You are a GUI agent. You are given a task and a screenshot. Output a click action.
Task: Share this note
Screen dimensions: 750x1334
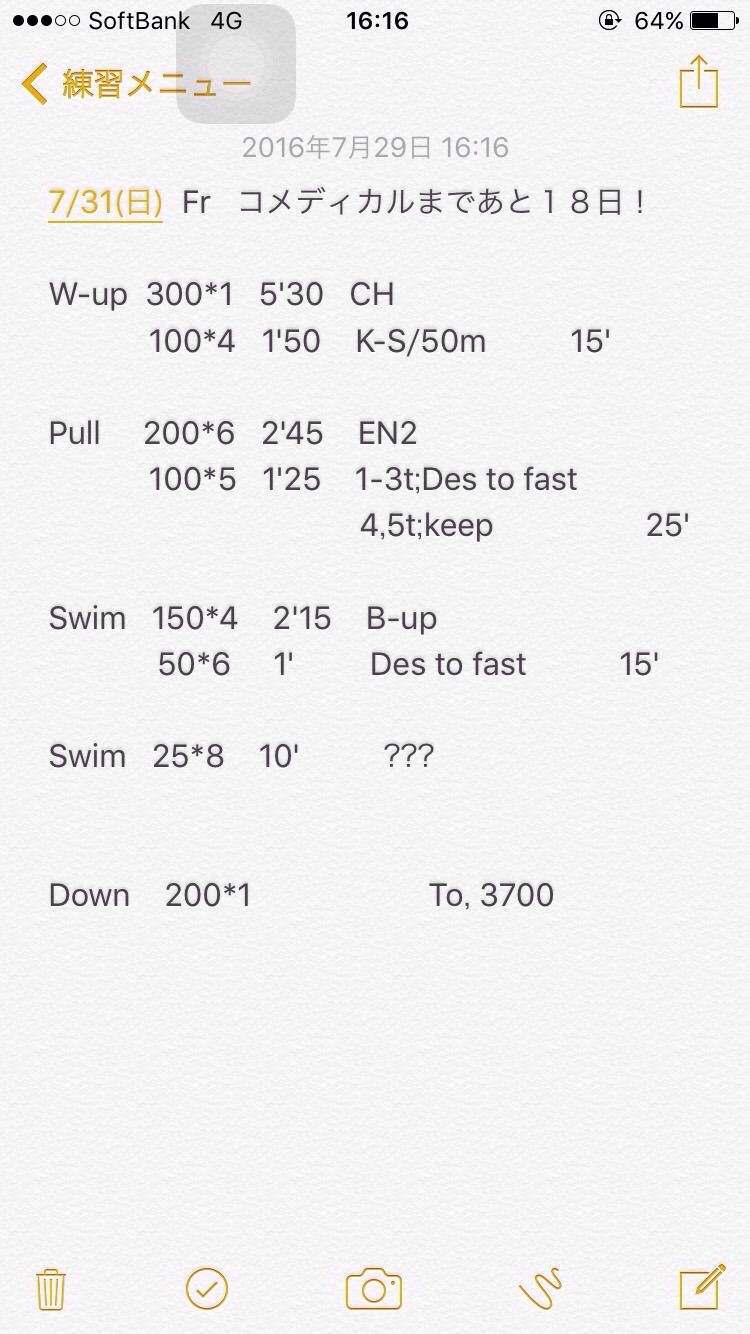[x=698, y=82]
